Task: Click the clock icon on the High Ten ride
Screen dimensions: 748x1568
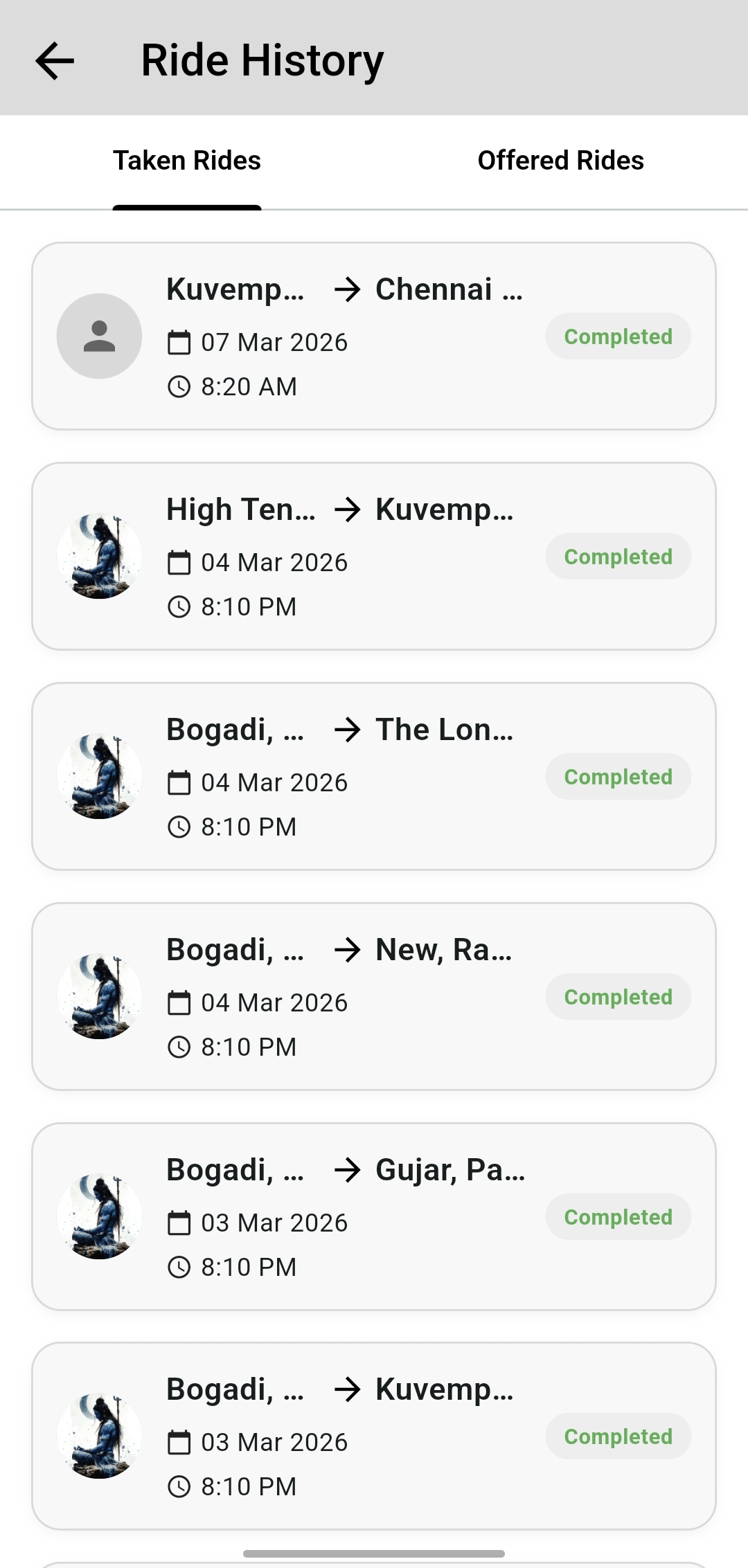Action: point(181,606)
